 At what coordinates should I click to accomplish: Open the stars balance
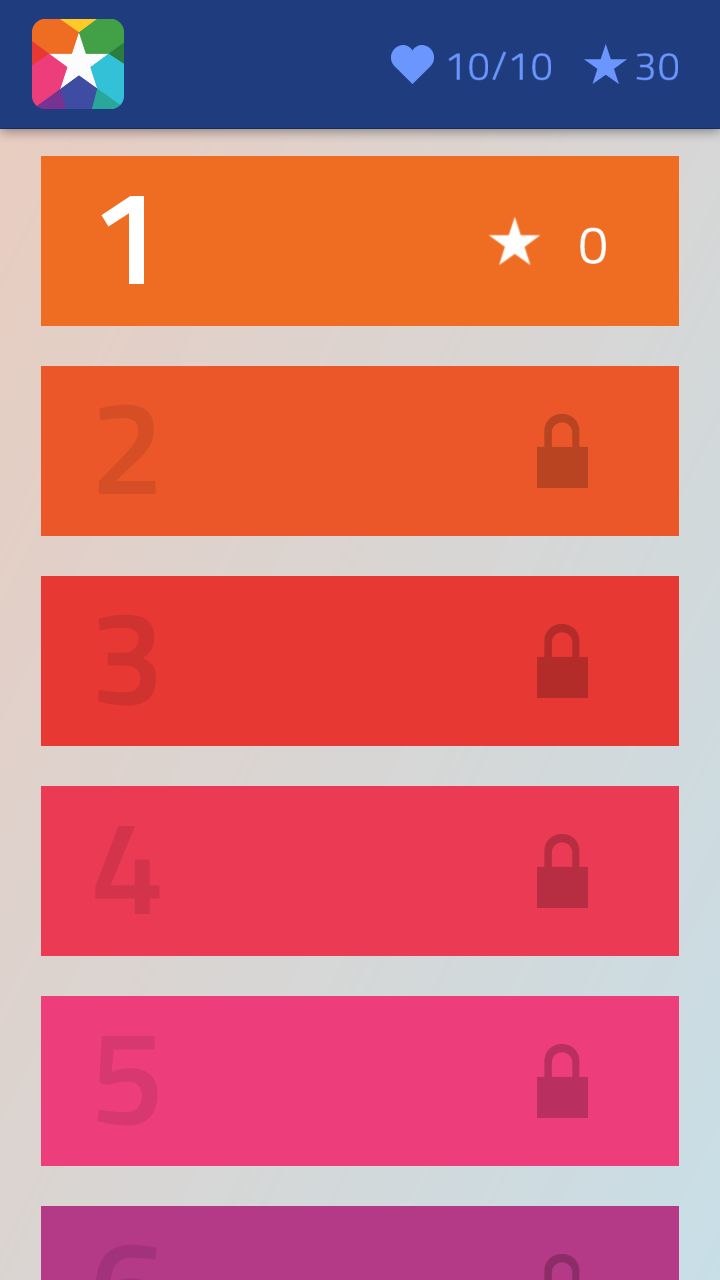pos(632,66)
